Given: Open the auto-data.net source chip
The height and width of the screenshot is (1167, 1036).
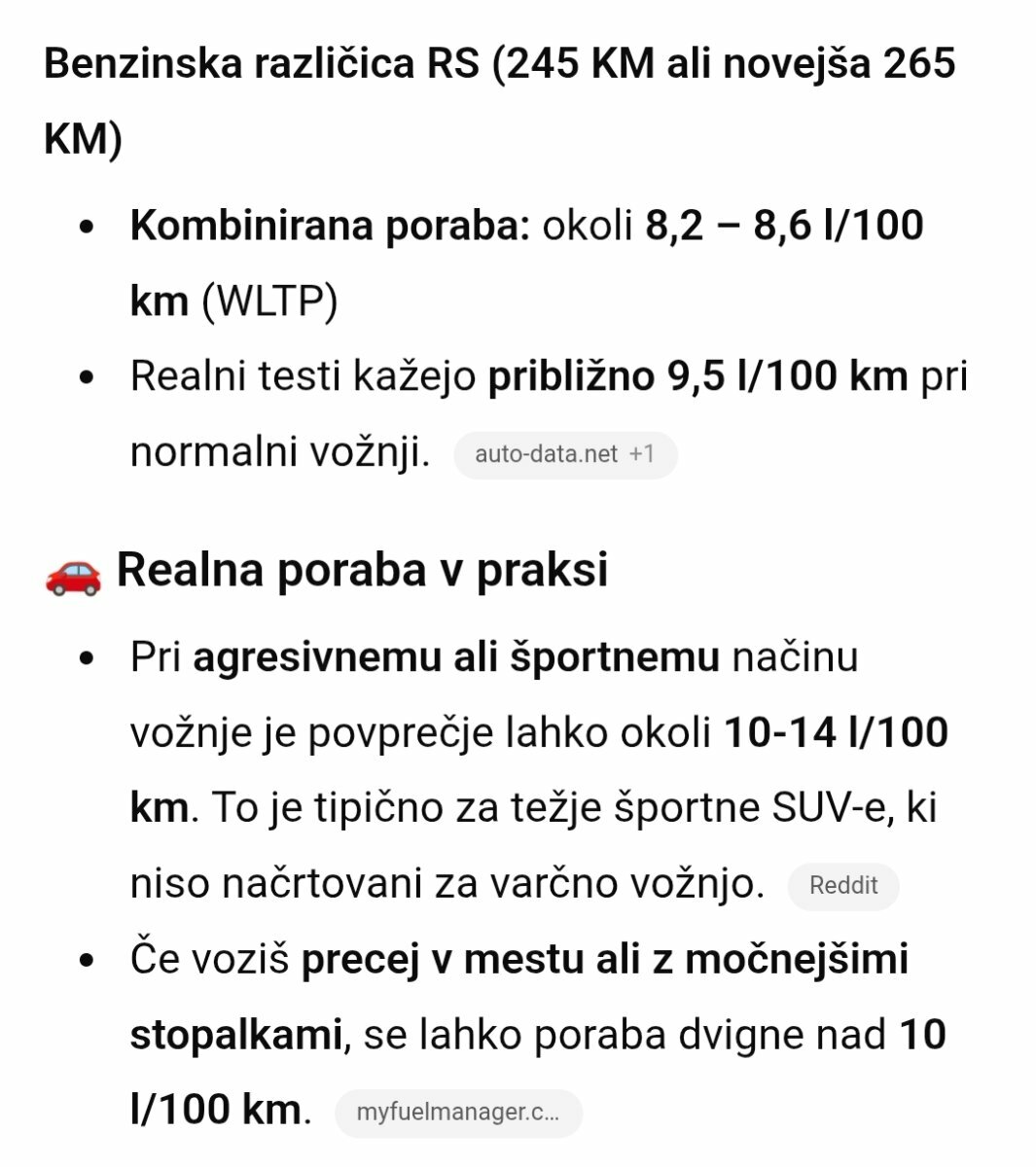Looking at the screenshot, I should (x=564, y=454).
